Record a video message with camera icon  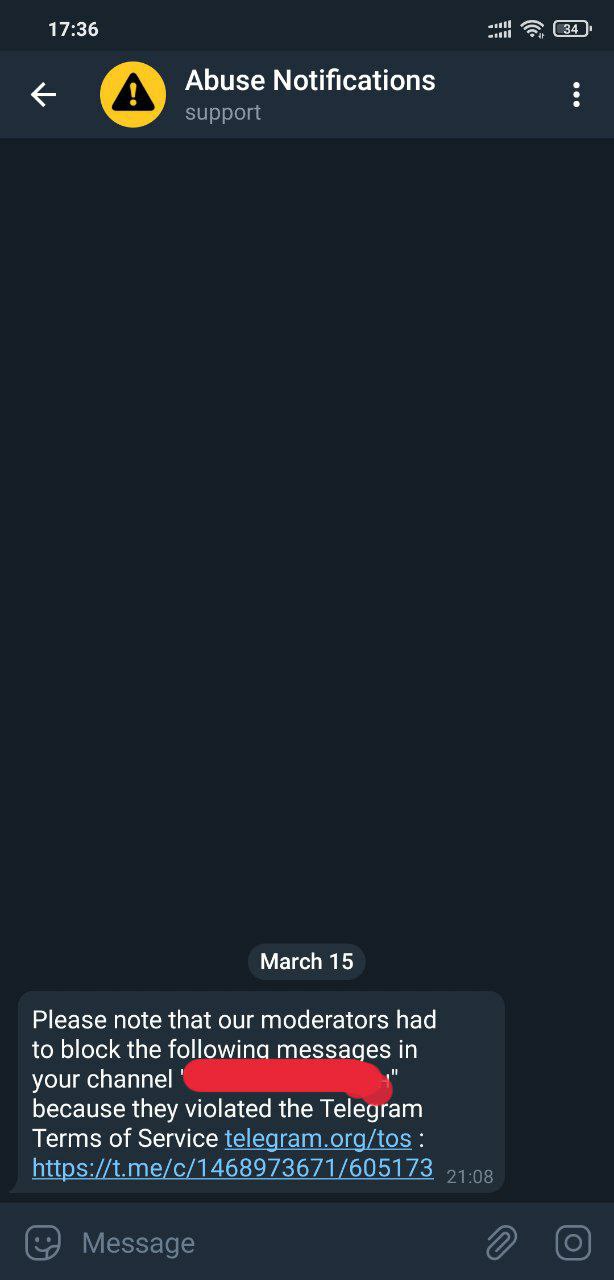click(x=573, y=1243)
